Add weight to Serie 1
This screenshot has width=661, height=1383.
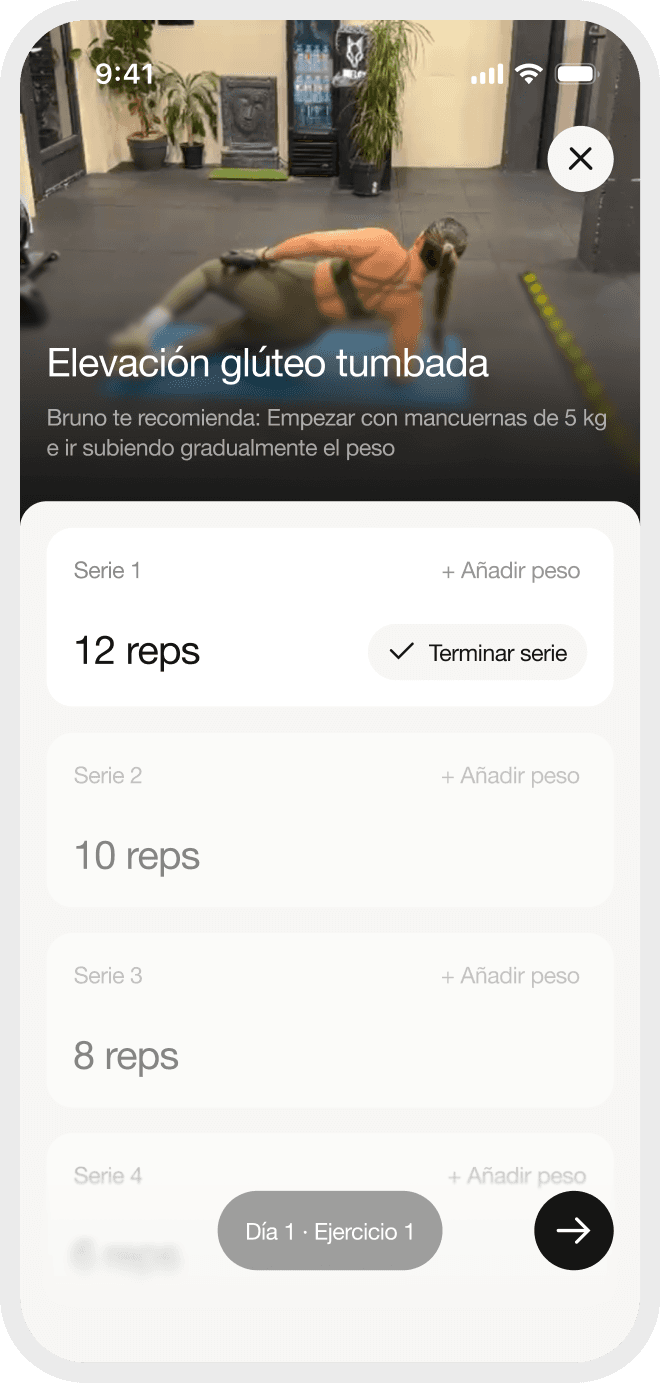point(511,571)
